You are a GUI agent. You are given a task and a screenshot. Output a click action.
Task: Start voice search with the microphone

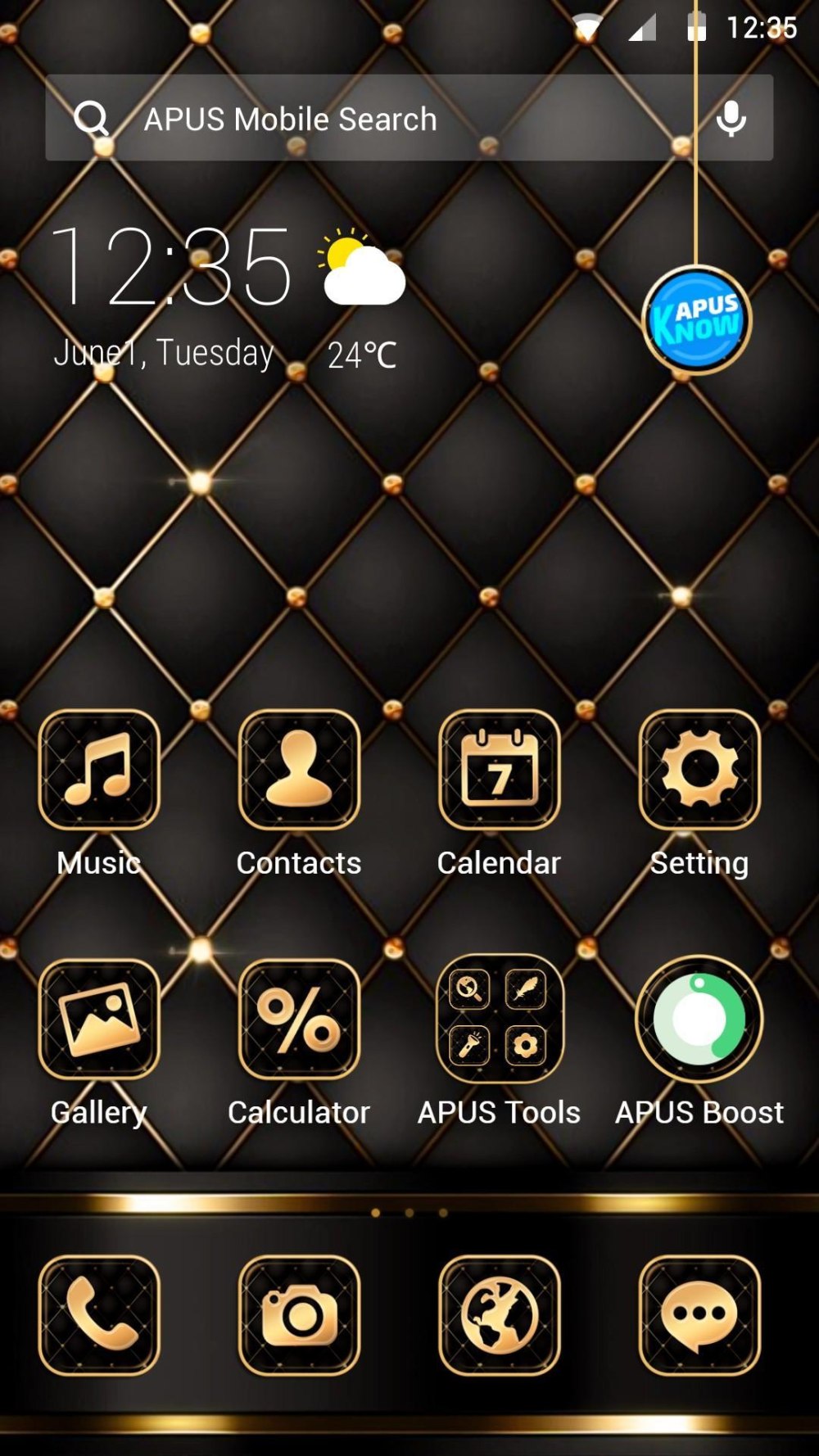[731, 119]
